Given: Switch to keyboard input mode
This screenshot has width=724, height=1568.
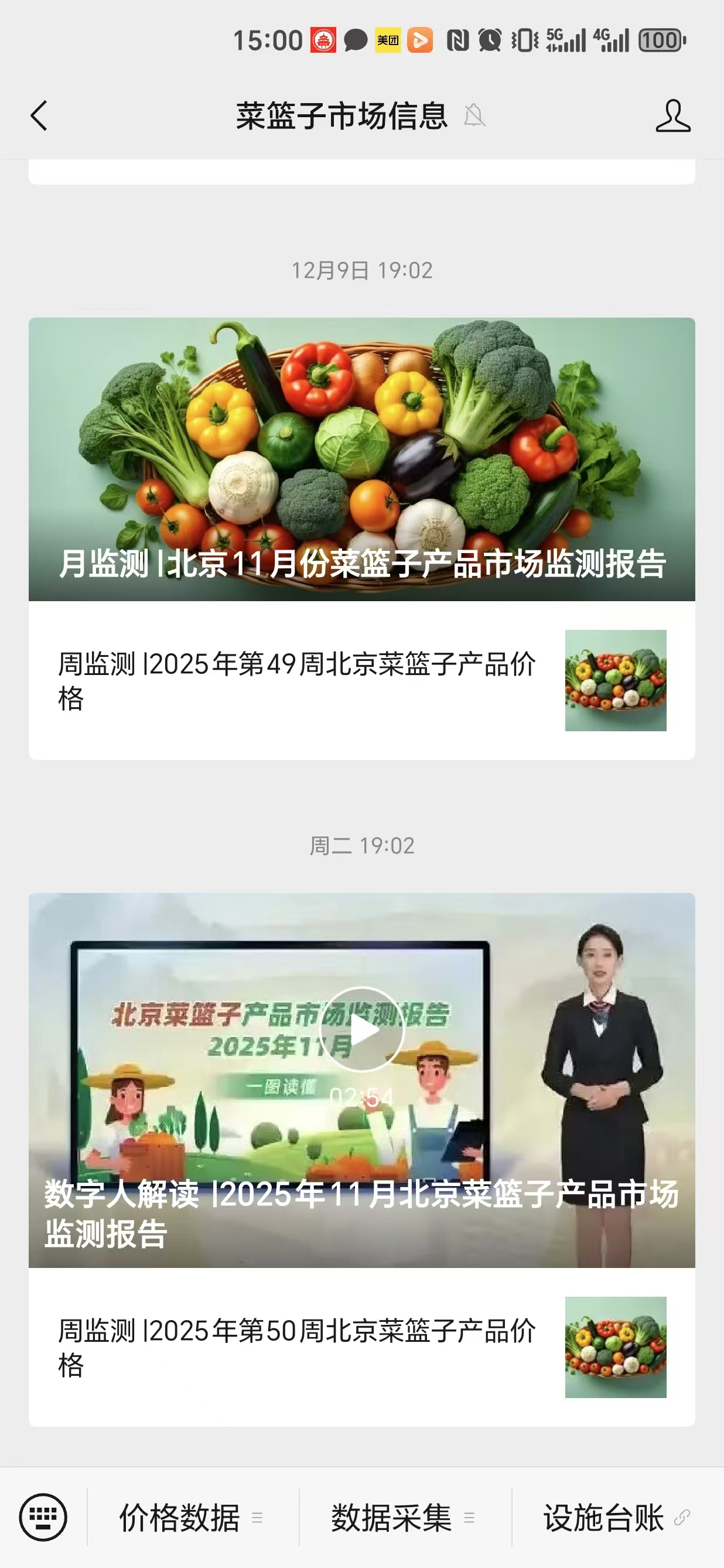Looking at the screenshot, I should point(43,1517).
